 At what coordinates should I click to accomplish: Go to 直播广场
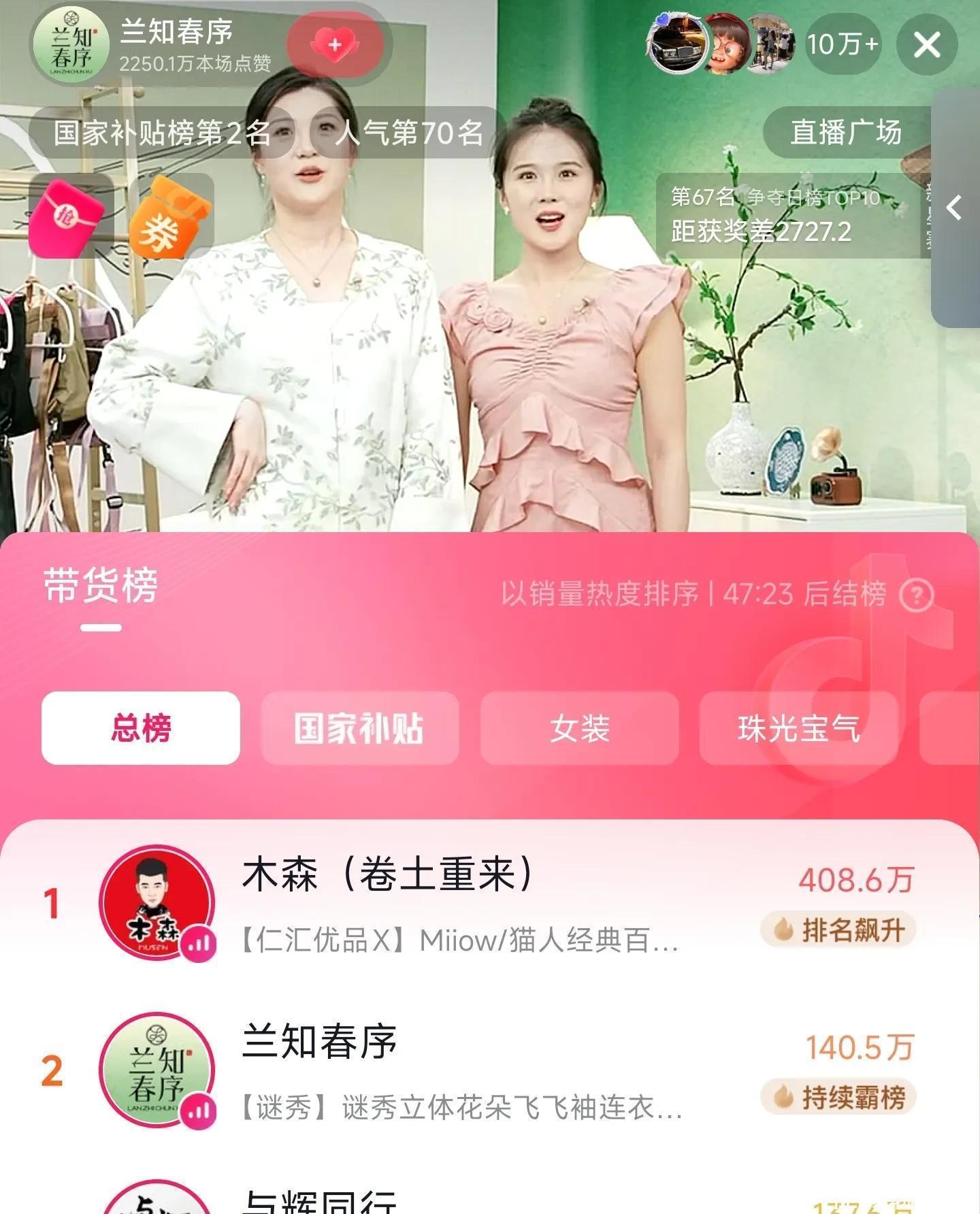(845, 133)
